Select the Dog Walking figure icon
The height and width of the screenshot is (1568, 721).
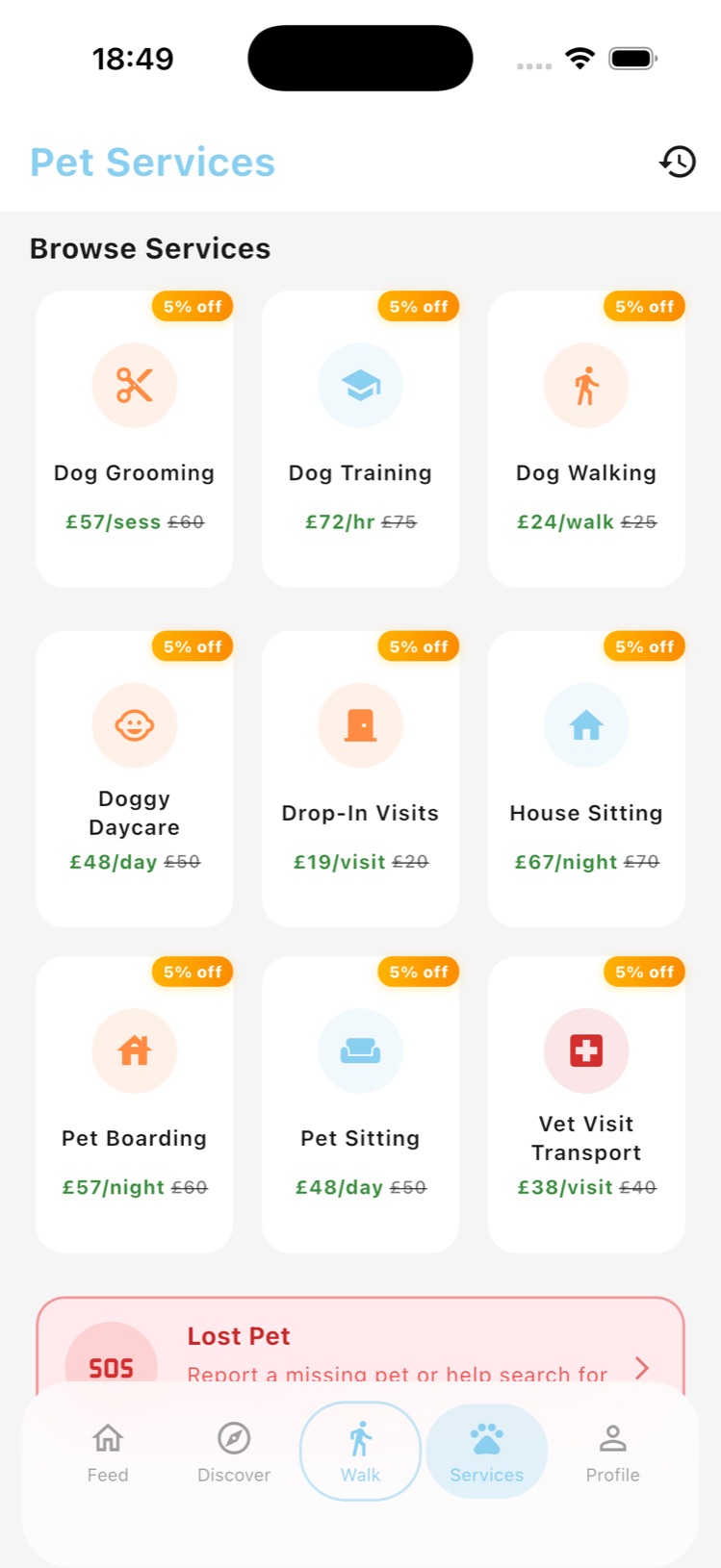[585, 385]
